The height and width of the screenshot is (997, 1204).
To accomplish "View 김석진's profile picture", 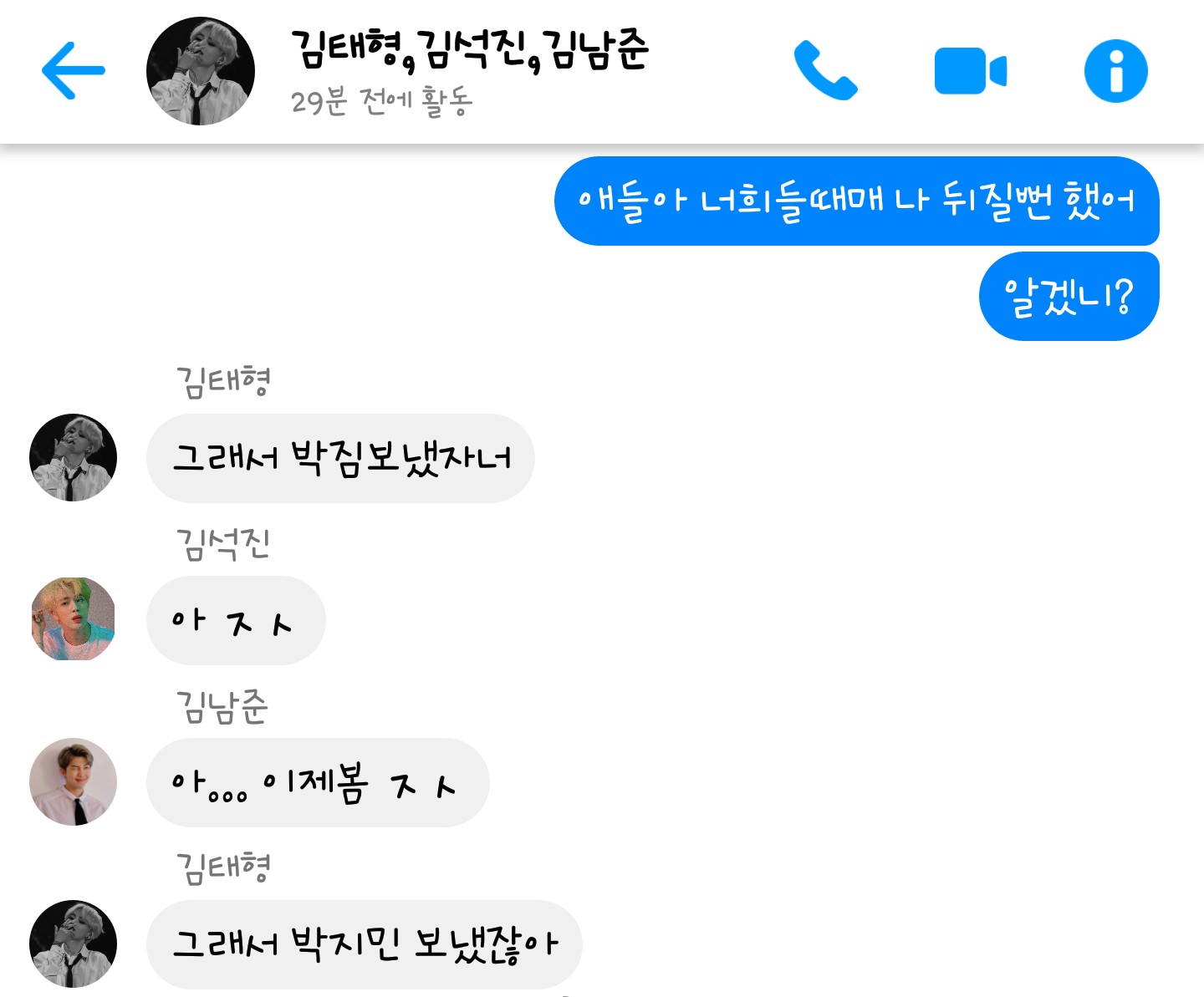I will [x=73, y=619].
